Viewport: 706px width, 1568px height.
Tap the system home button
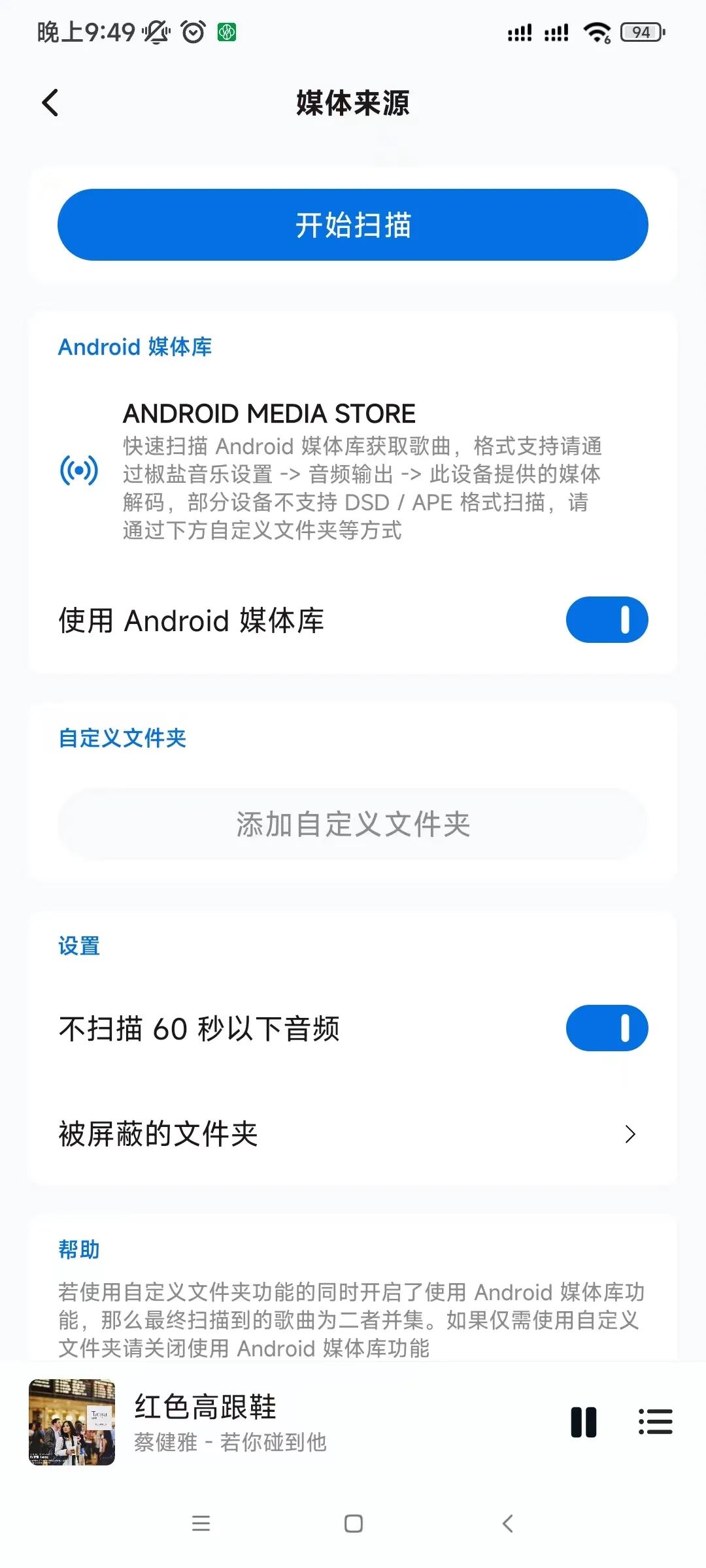[x=353, y=1524]
